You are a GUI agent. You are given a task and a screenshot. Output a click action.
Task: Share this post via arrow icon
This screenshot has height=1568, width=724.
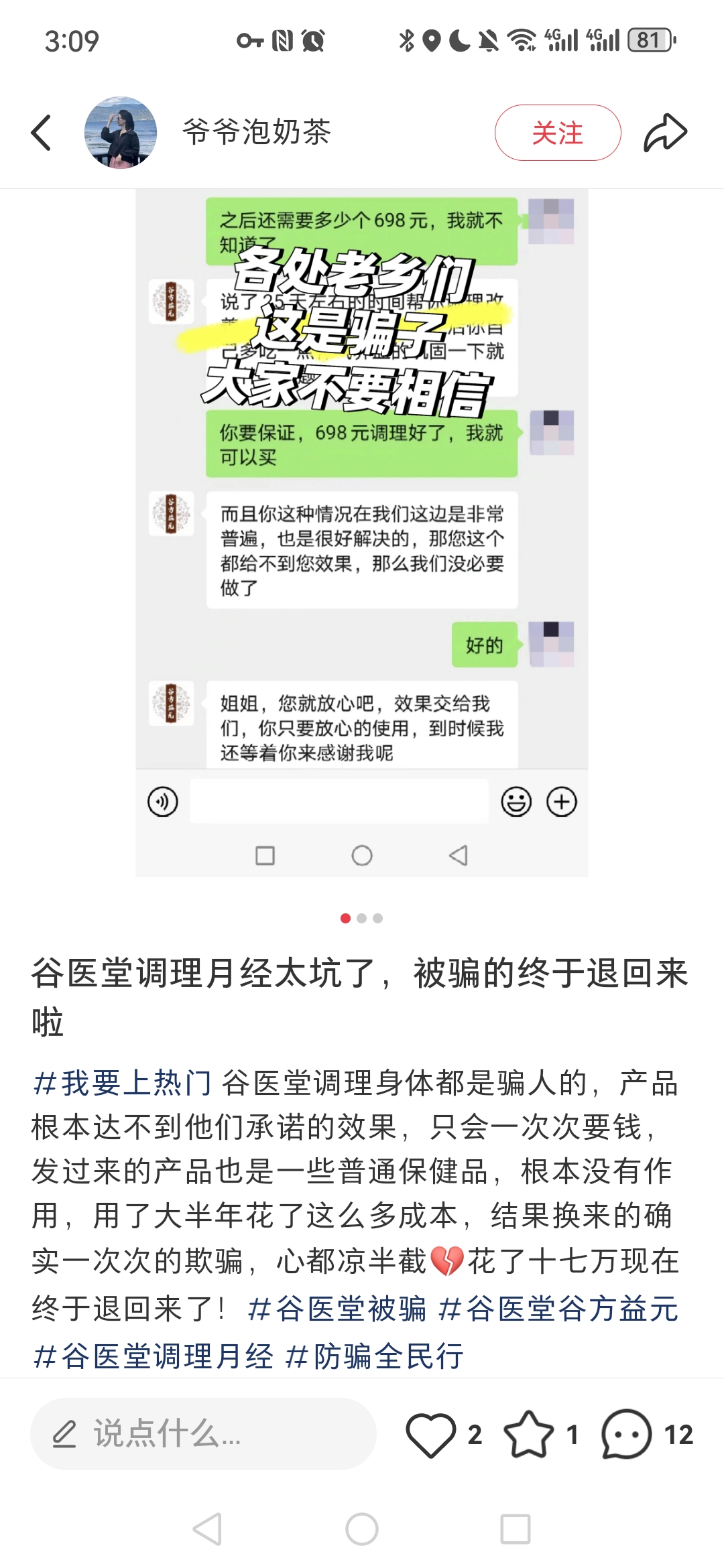(665, 132)
